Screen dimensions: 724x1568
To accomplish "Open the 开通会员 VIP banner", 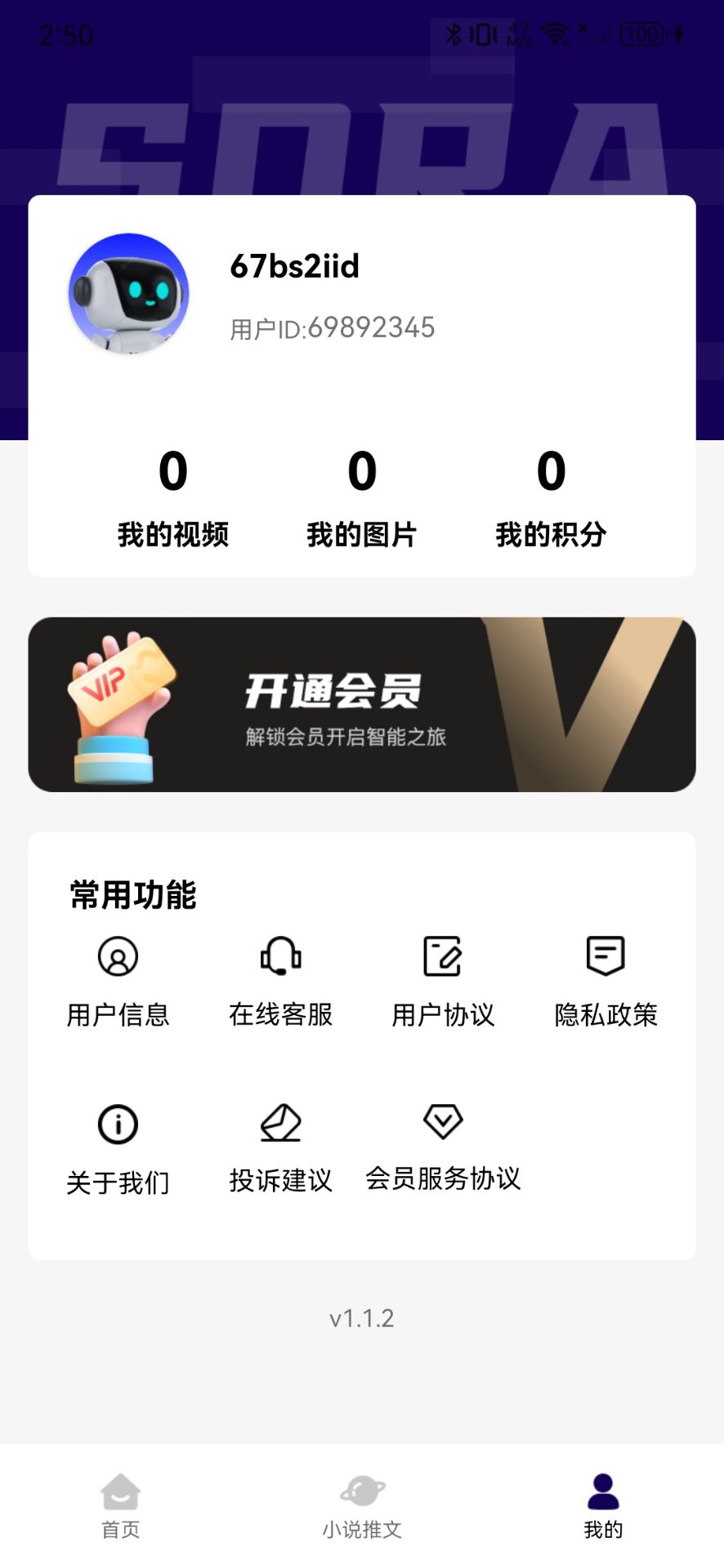I will 362,704.
